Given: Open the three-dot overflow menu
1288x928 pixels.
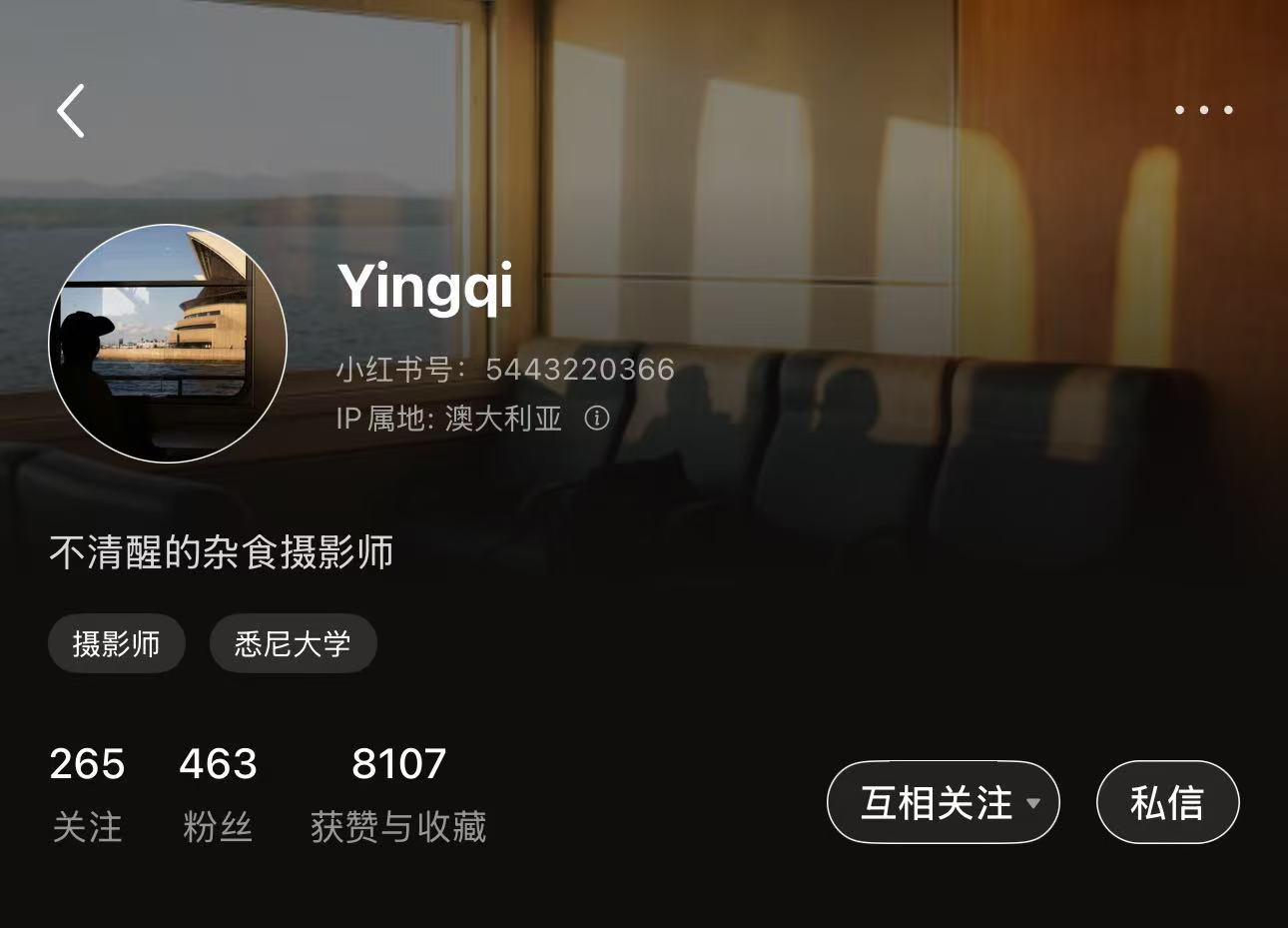Looking at the screenshot, I should click(1203, 110).
